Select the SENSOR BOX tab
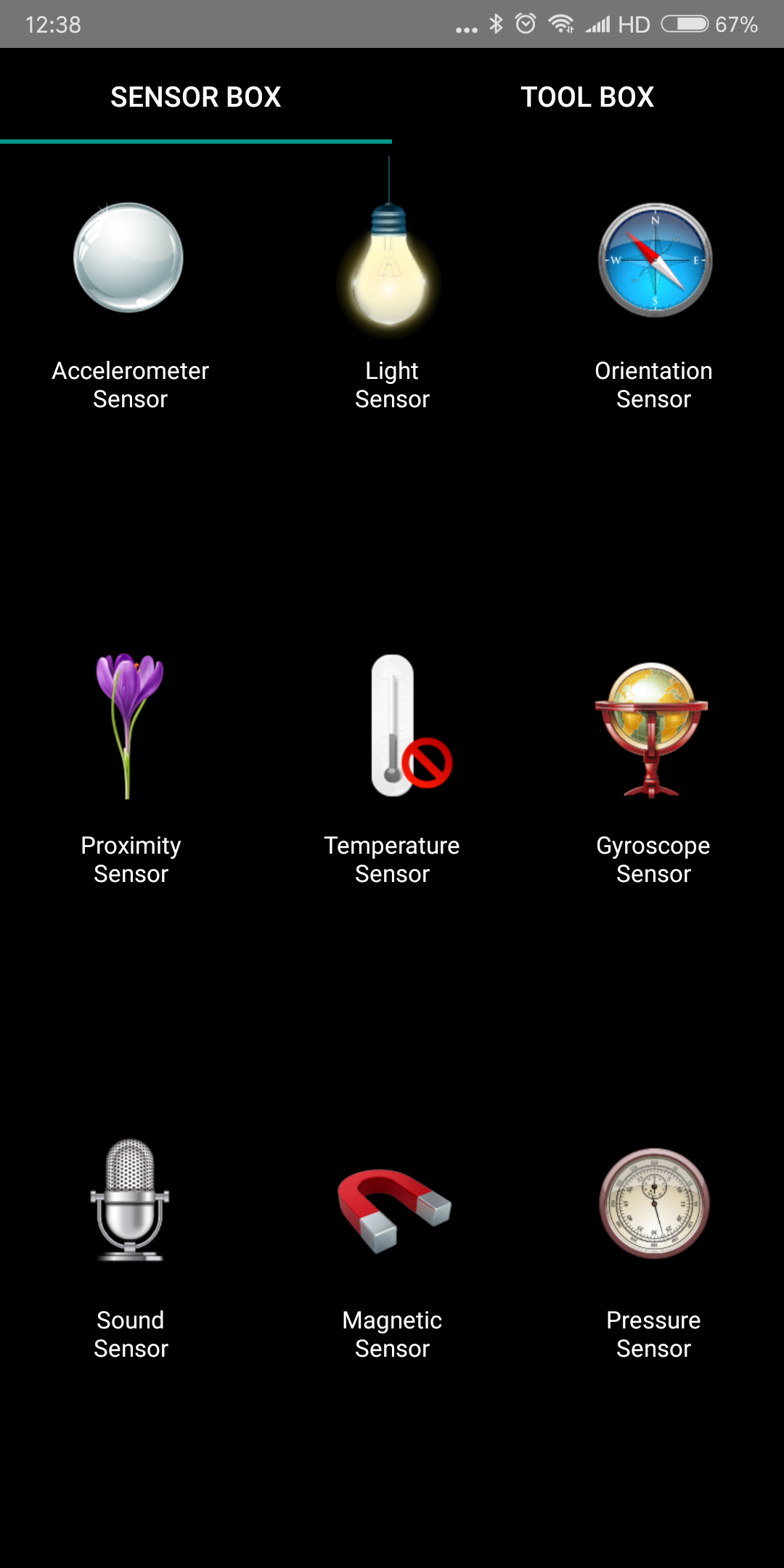 196,97
